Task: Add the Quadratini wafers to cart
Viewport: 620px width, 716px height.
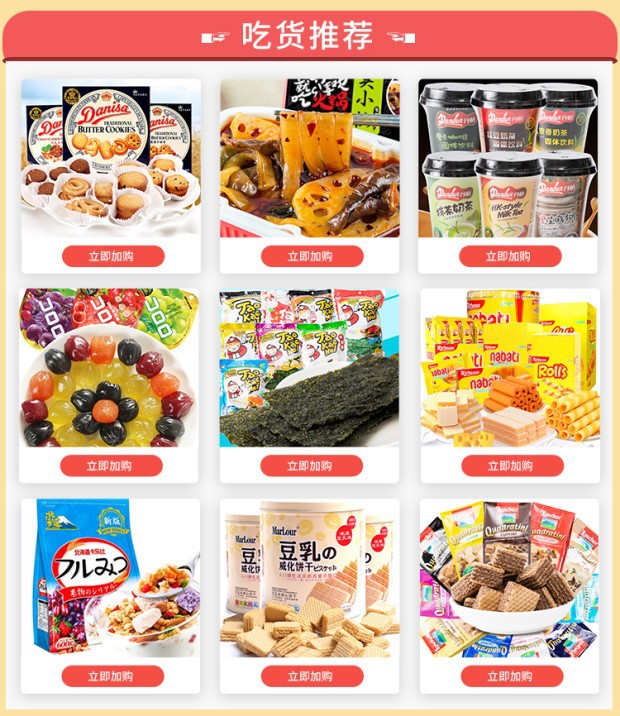Action: click(508, 676)
